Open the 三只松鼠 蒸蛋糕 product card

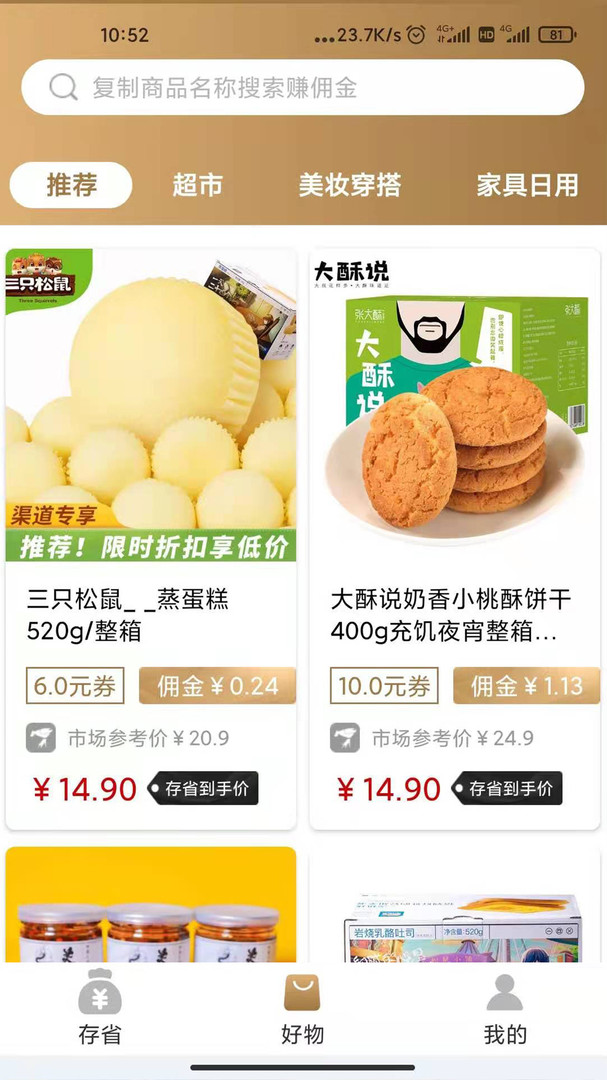[151, 539]
